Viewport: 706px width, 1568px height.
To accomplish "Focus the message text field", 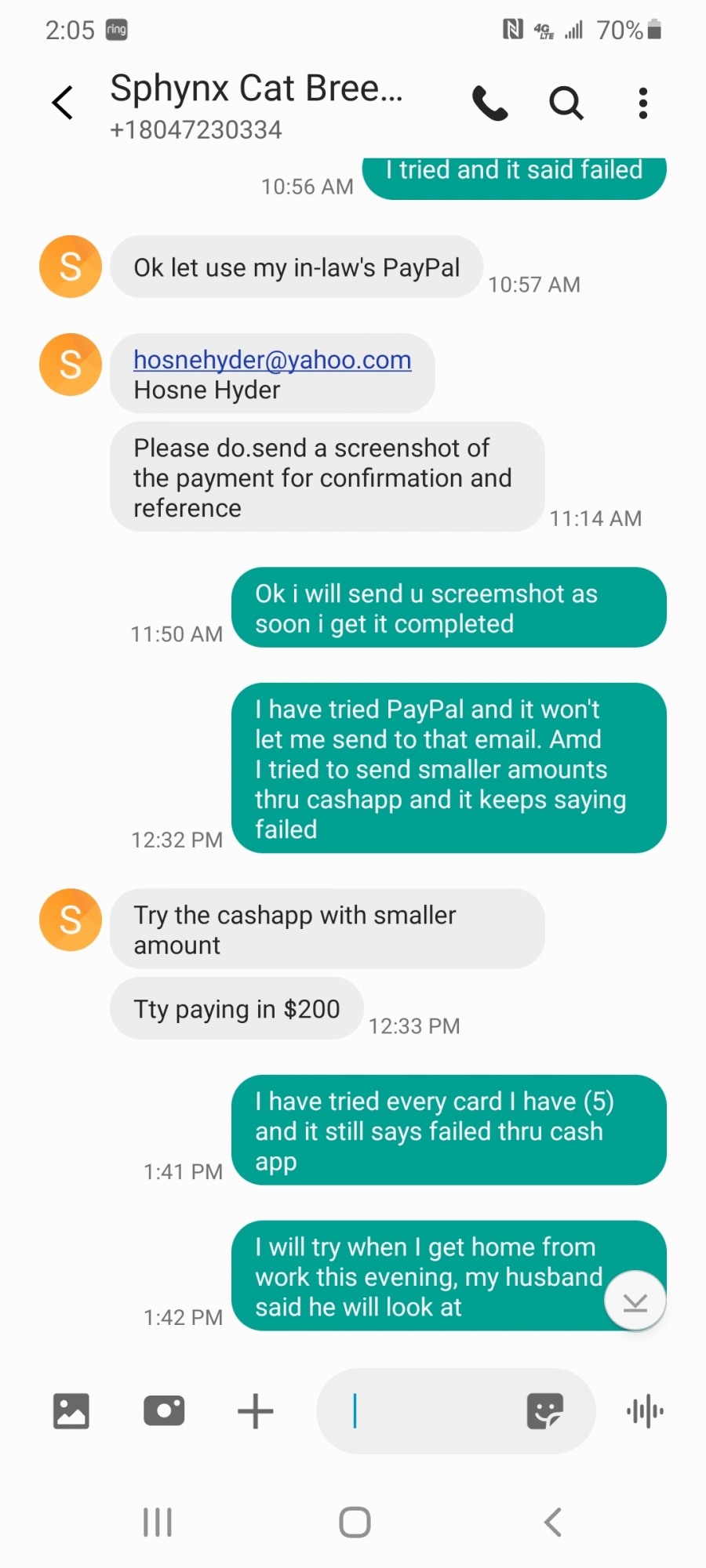I will tap(424, 1411).
